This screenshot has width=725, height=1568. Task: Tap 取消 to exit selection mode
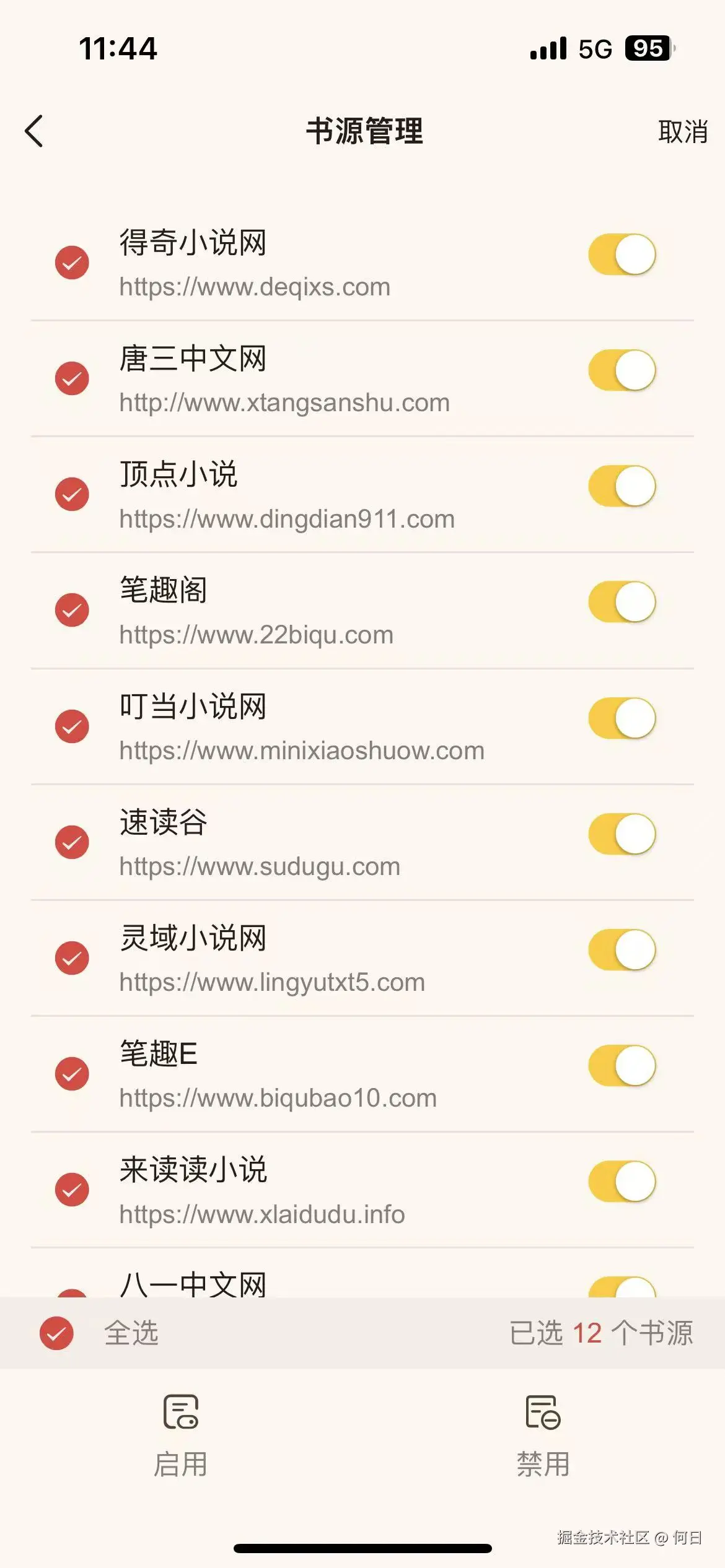682,132
